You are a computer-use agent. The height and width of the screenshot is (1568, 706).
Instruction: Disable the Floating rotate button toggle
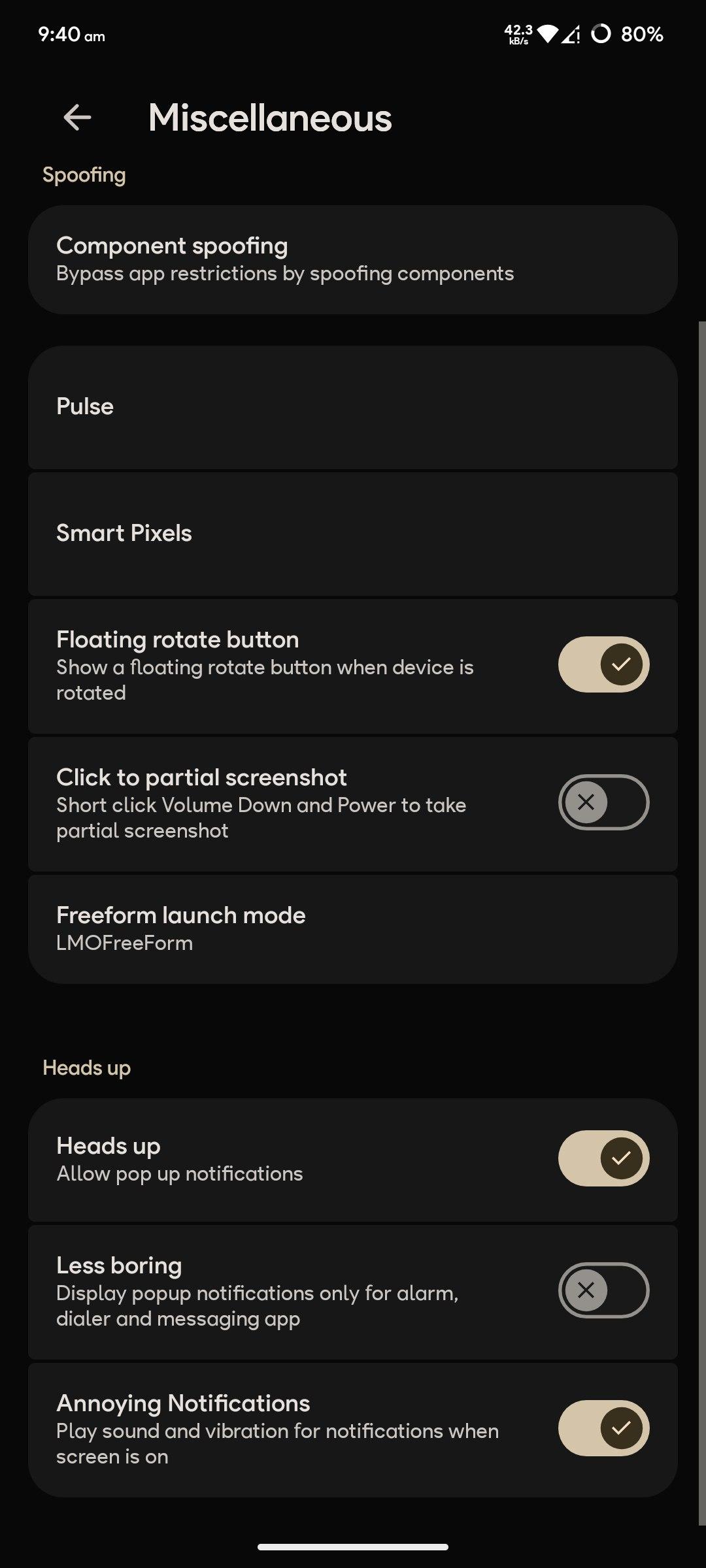603,664
